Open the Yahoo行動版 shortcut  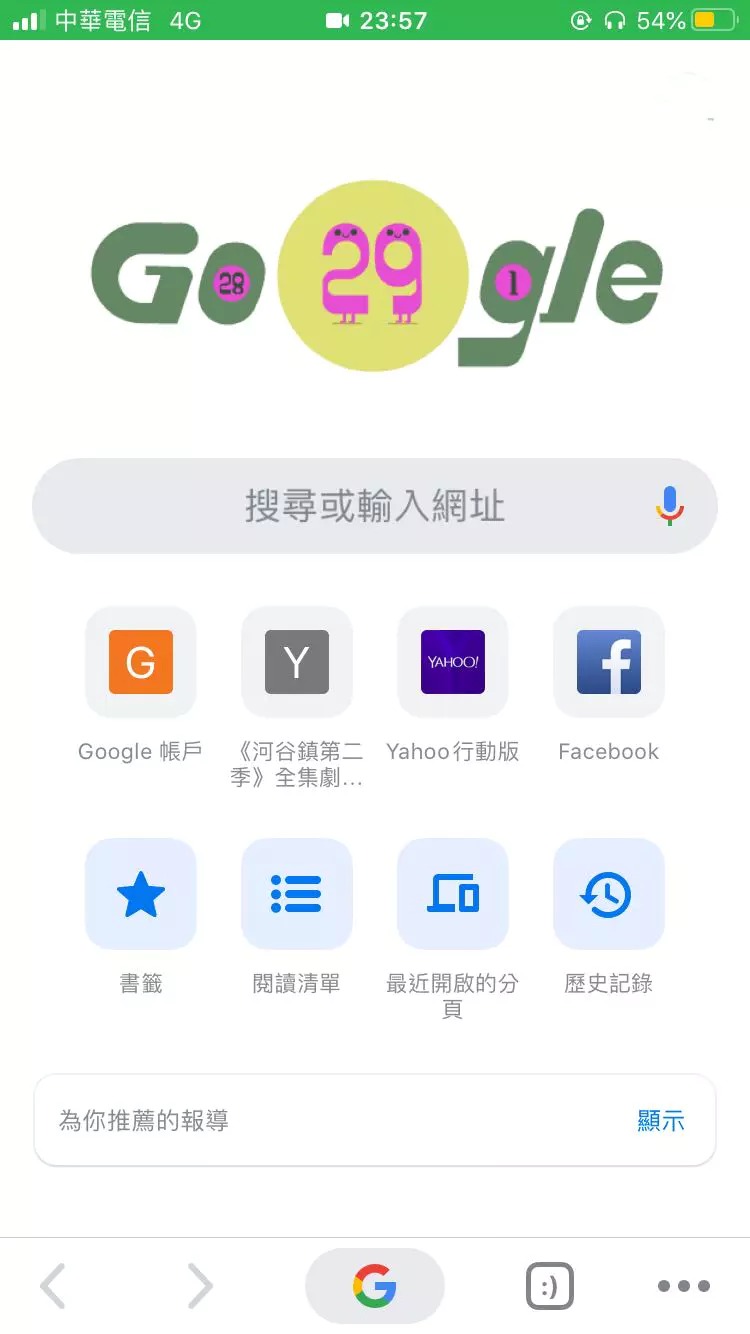[453, 662]
